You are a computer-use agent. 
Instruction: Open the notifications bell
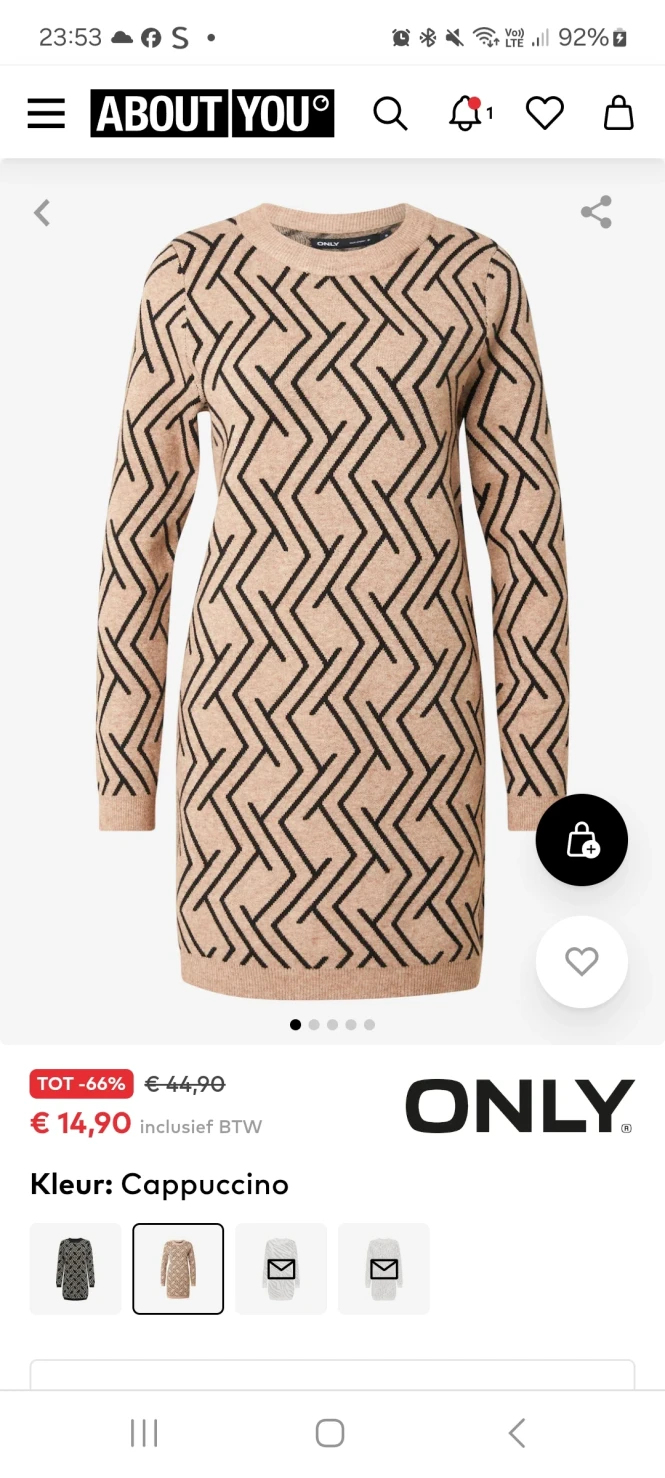(467, 113)
